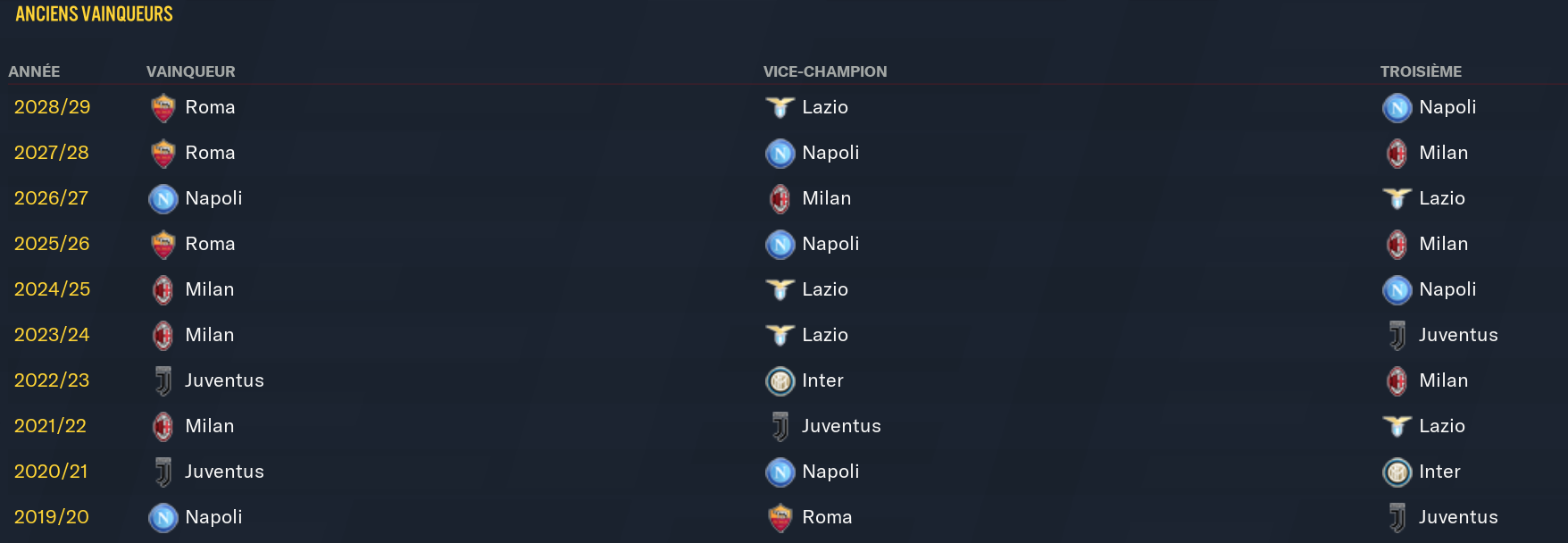Viewport: 1568px width, 543px height.
Task: Open the 2023/24 season link
Action: pos(52,335)
